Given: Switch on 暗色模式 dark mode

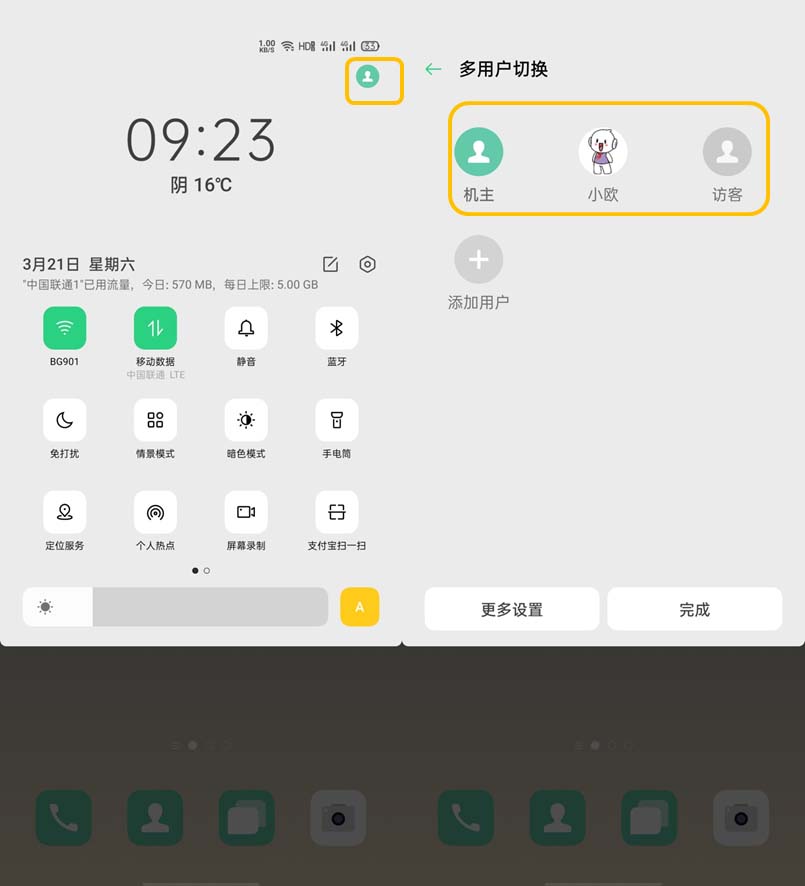Looking at the screenshot, I should [246, 420].
